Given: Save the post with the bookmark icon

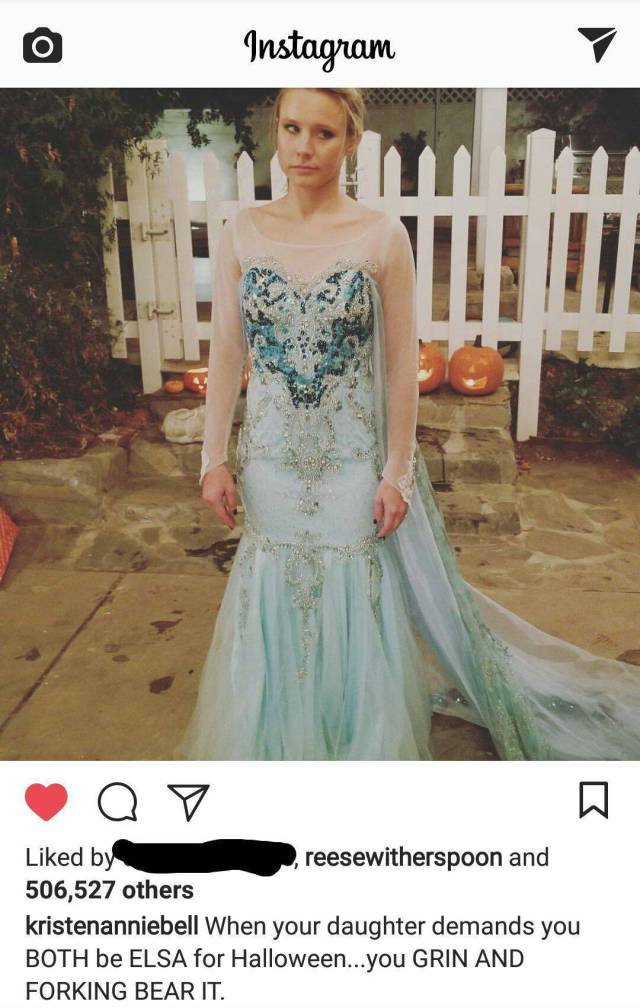Looking at the screenshot, I should pyautogui.click(x=594, y=800).
